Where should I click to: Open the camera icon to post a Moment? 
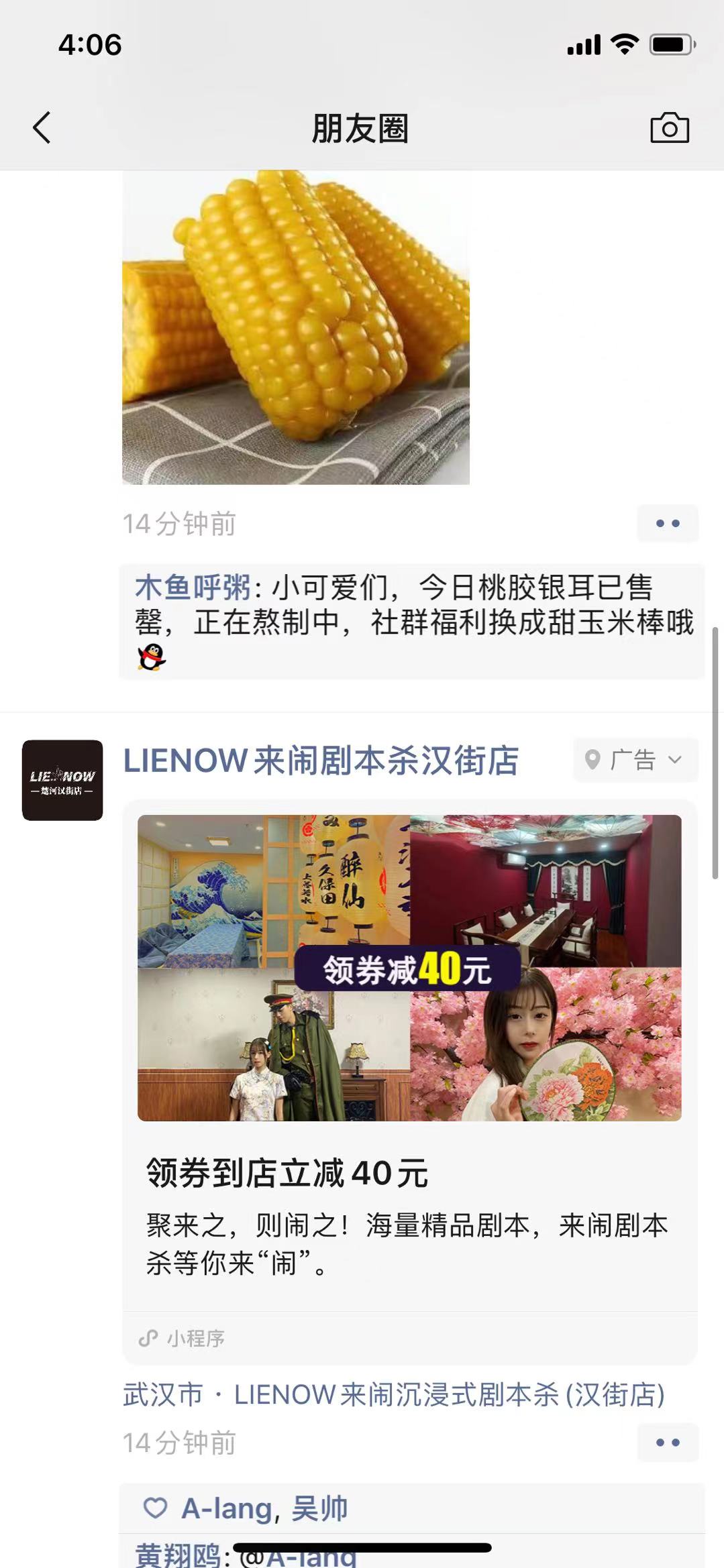click(668, 128)
